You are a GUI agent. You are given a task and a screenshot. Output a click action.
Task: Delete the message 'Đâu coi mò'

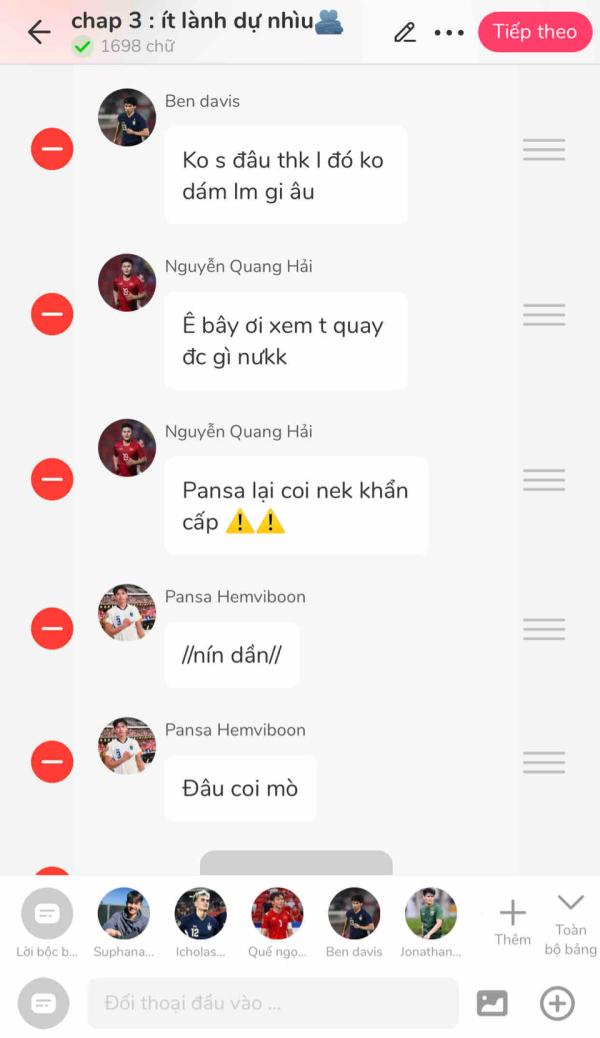[52, 763]
